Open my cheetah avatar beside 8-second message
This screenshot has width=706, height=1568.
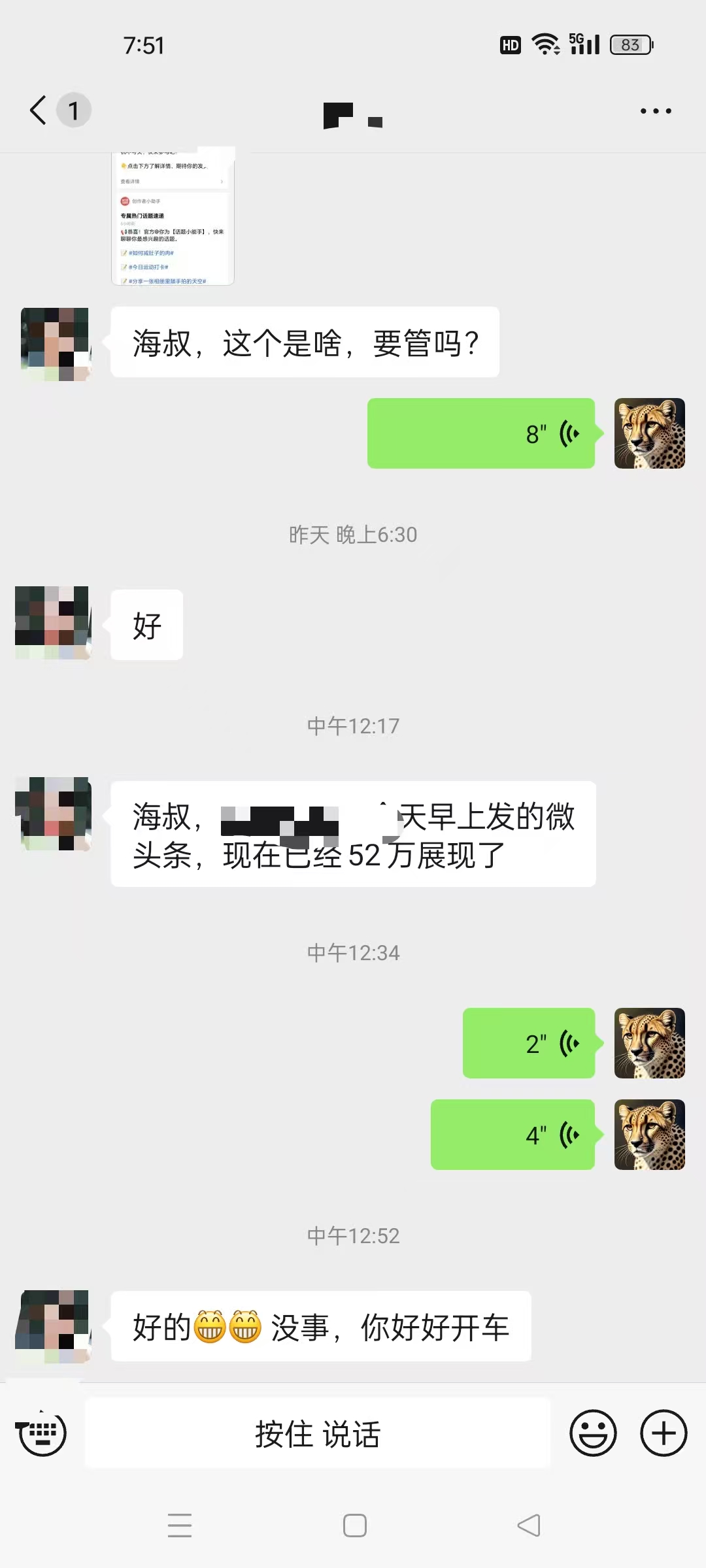(649, 433)
